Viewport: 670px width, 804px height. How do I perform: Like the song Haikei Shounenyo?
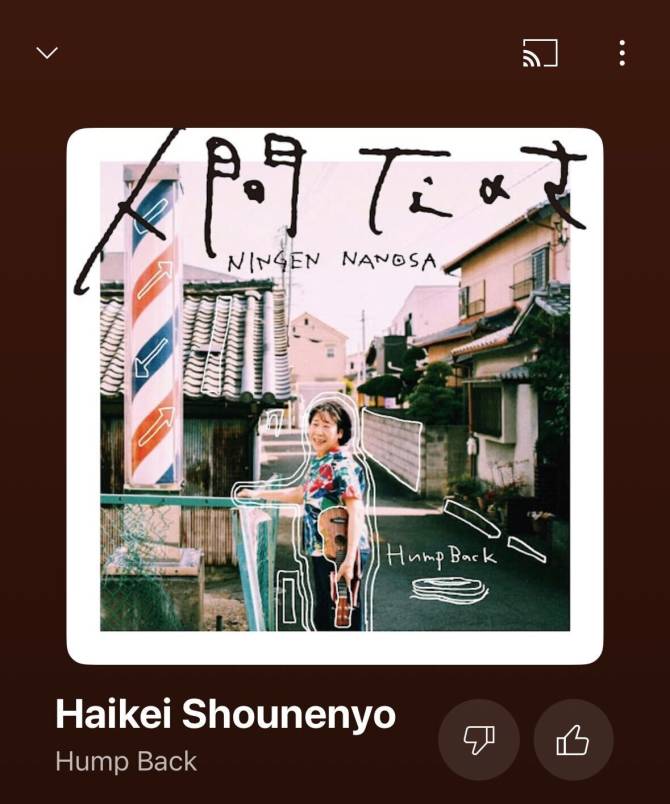(x=573, y=740)
